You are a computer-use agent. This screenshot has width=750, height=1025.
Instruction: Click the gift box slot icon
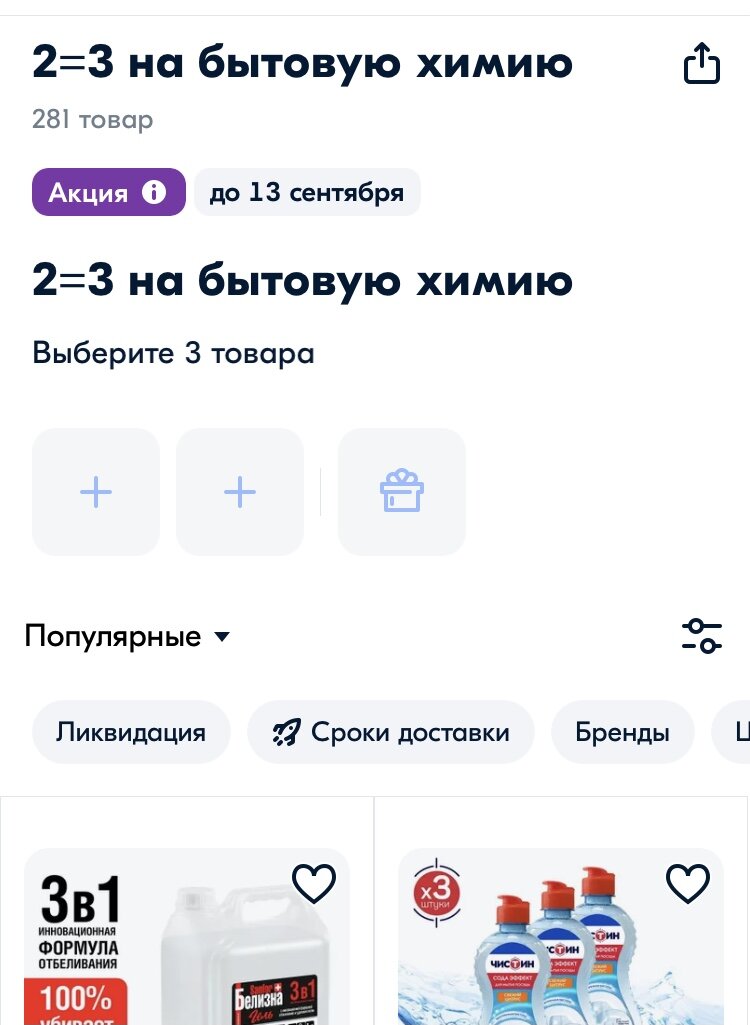402,491
